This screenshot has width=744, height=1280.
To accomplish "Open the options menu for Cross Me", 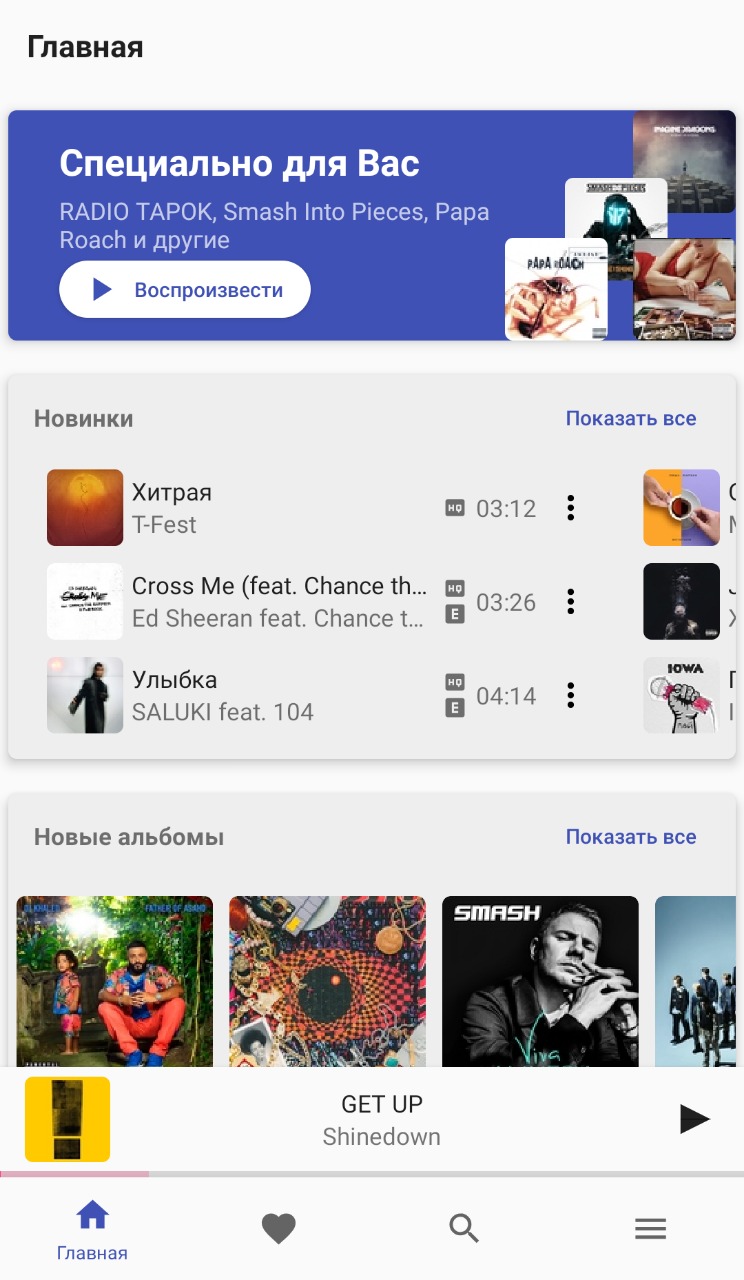I will (x=571, y=602).
